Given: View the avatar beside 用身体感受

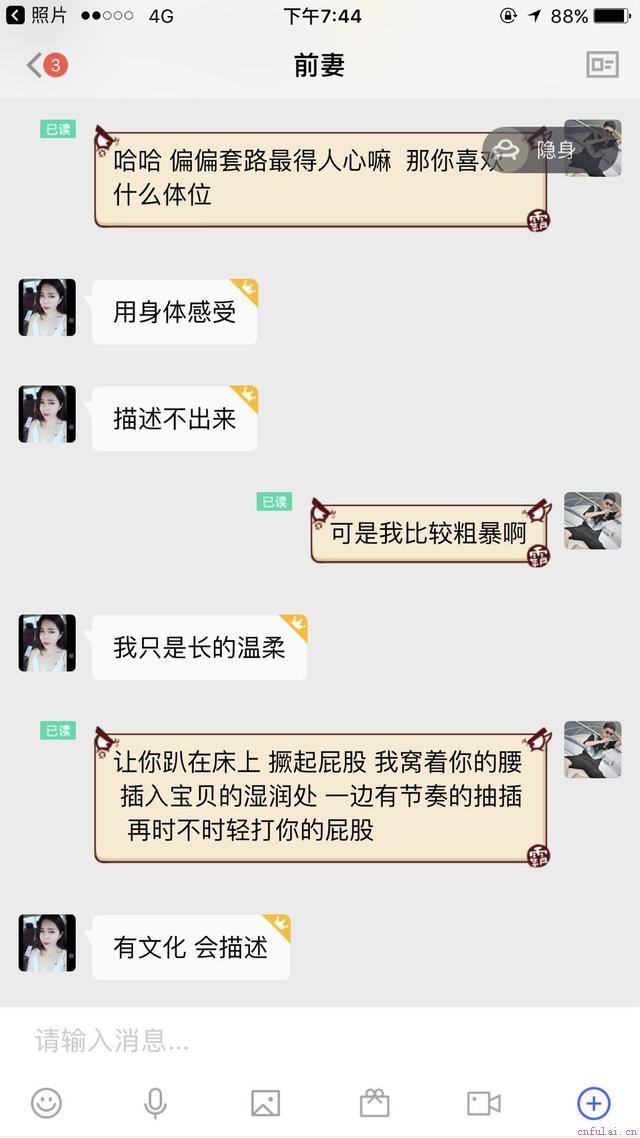Looking at the screenshot, I should coord(47,307).
